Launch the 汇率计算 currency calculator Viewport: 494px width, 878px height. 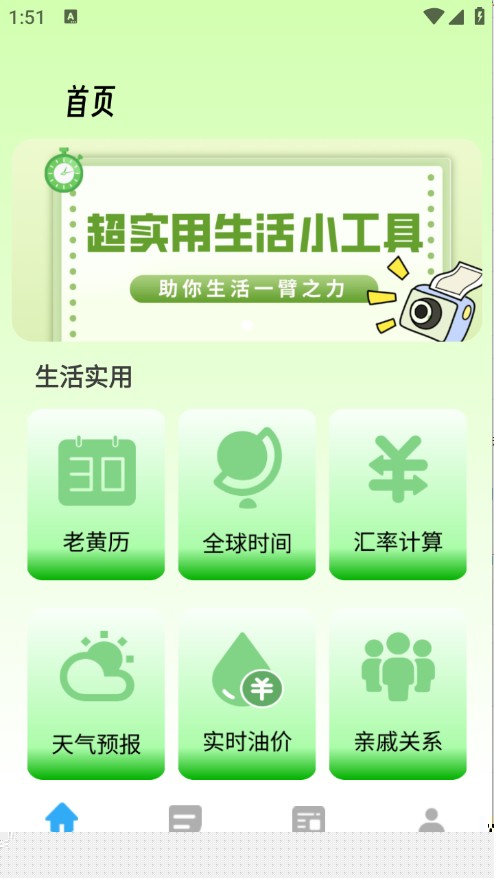(398, 494)
